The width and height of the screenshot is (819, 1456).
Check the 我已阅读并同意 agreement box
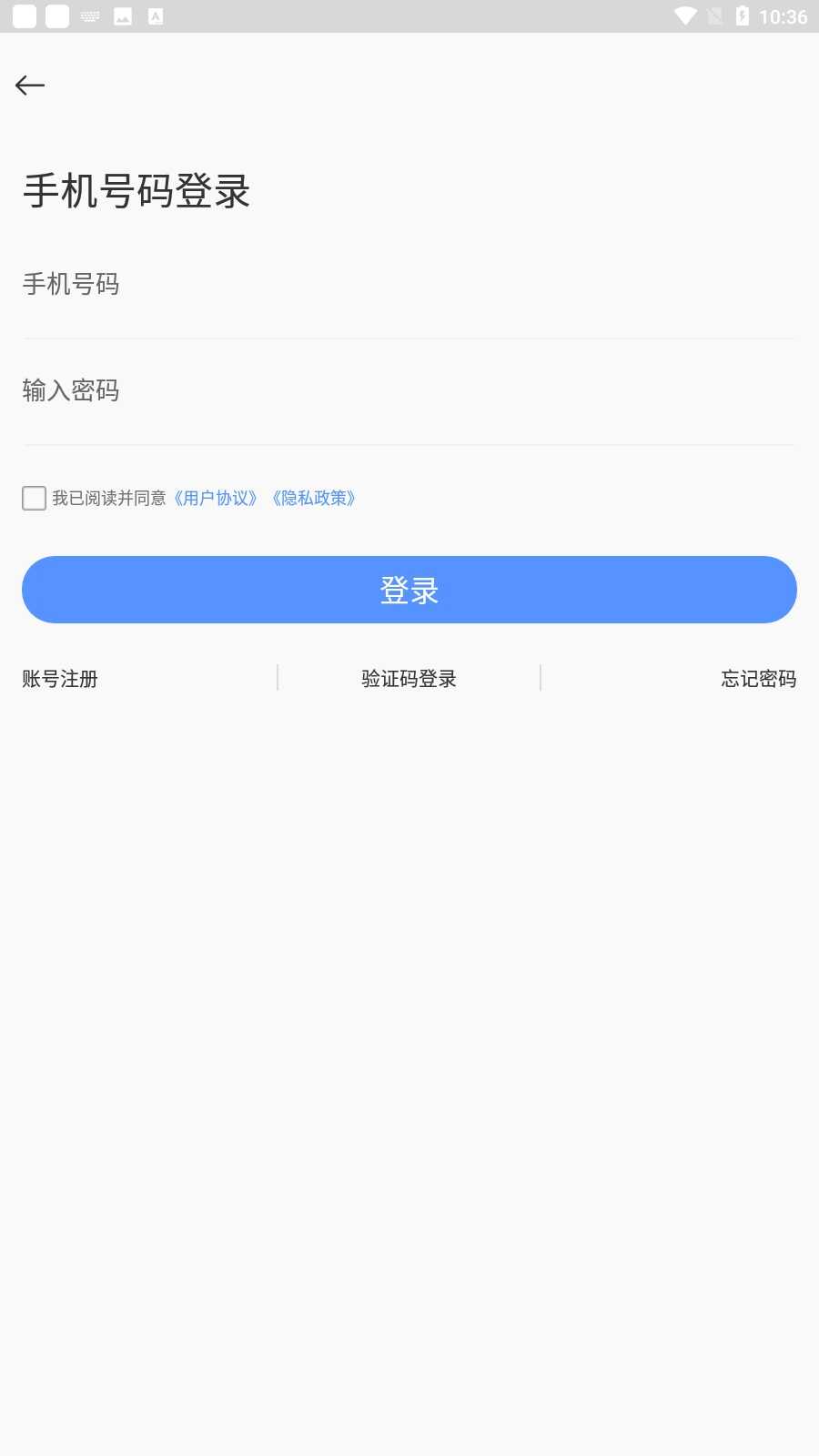pyautogui.click(x=35, y=498)
